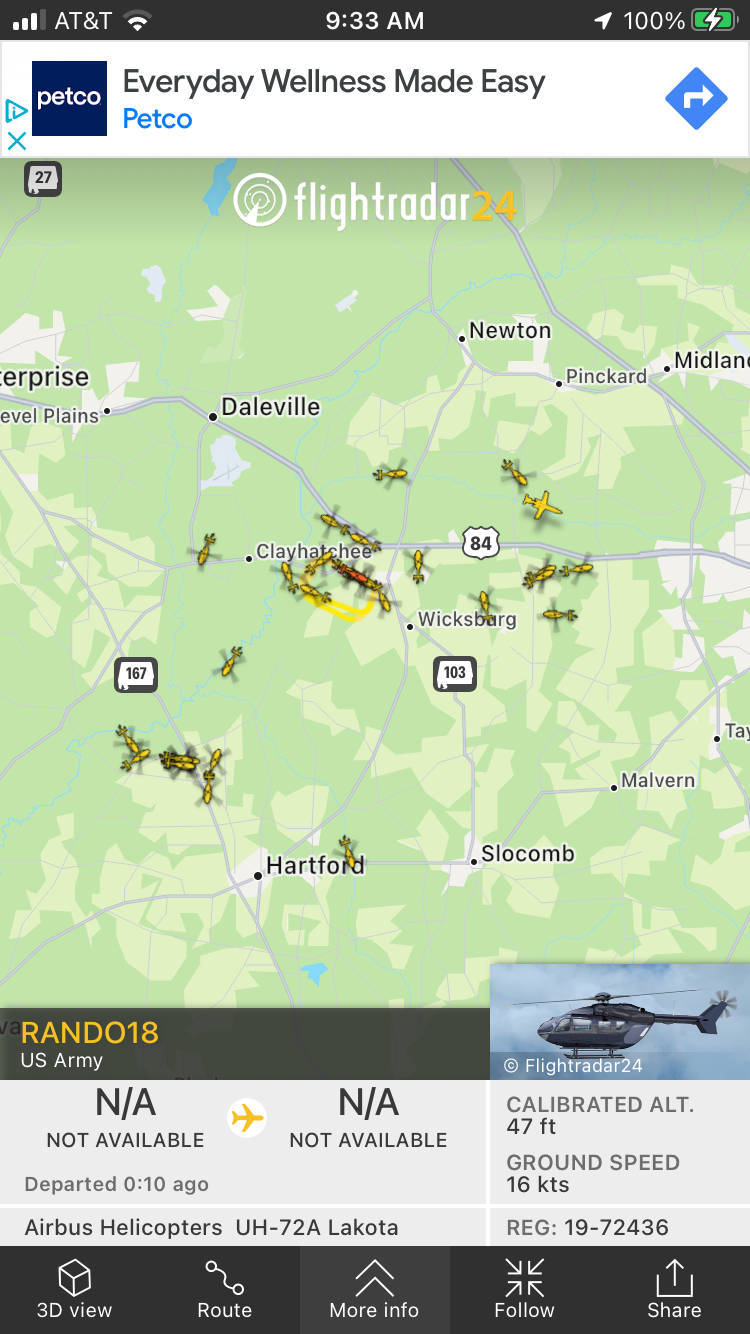View the UH-72A Lakota helicopter photo
Viewport: 750px width, 1334px height.
pos(619,1021)
